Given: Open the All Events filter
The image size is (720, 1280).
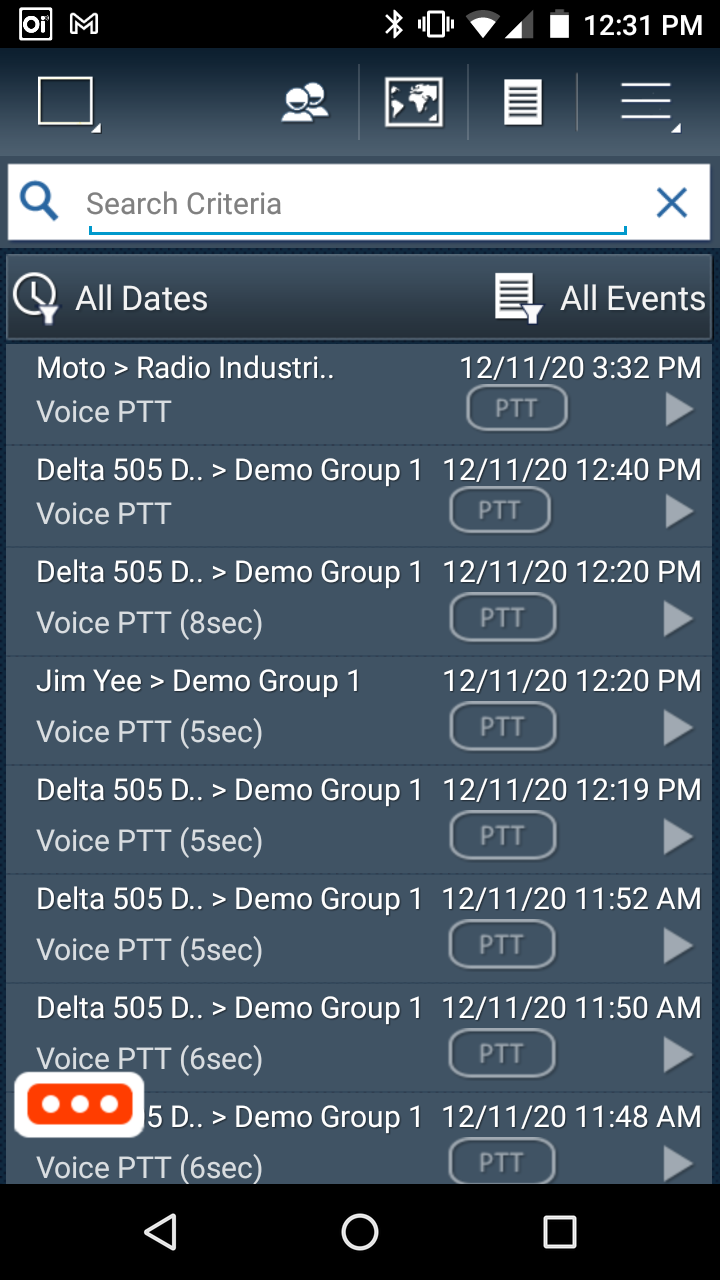Looking at the screenshot, I should click(x=600, y=298).
